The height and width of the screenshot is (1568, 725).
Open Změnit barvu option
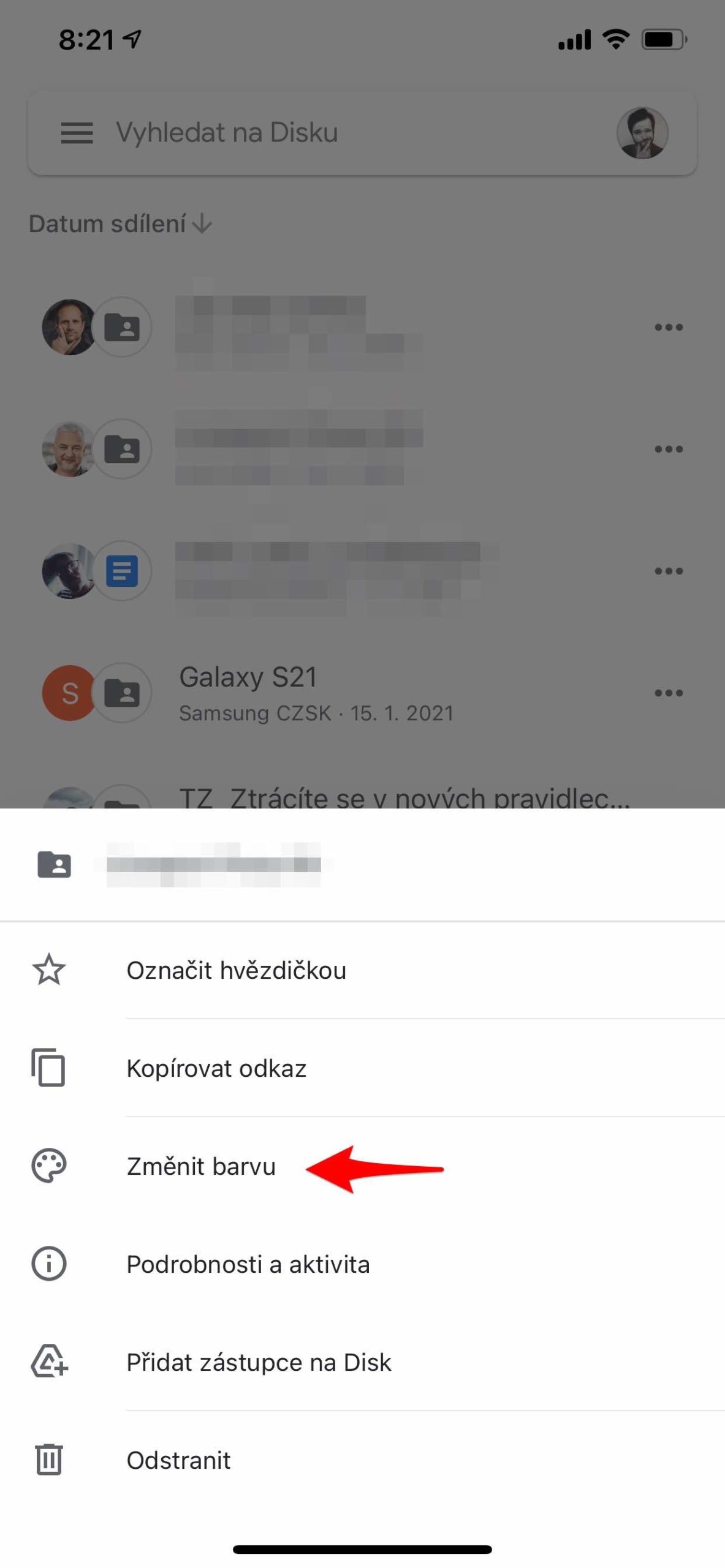tap(201, 1167)
